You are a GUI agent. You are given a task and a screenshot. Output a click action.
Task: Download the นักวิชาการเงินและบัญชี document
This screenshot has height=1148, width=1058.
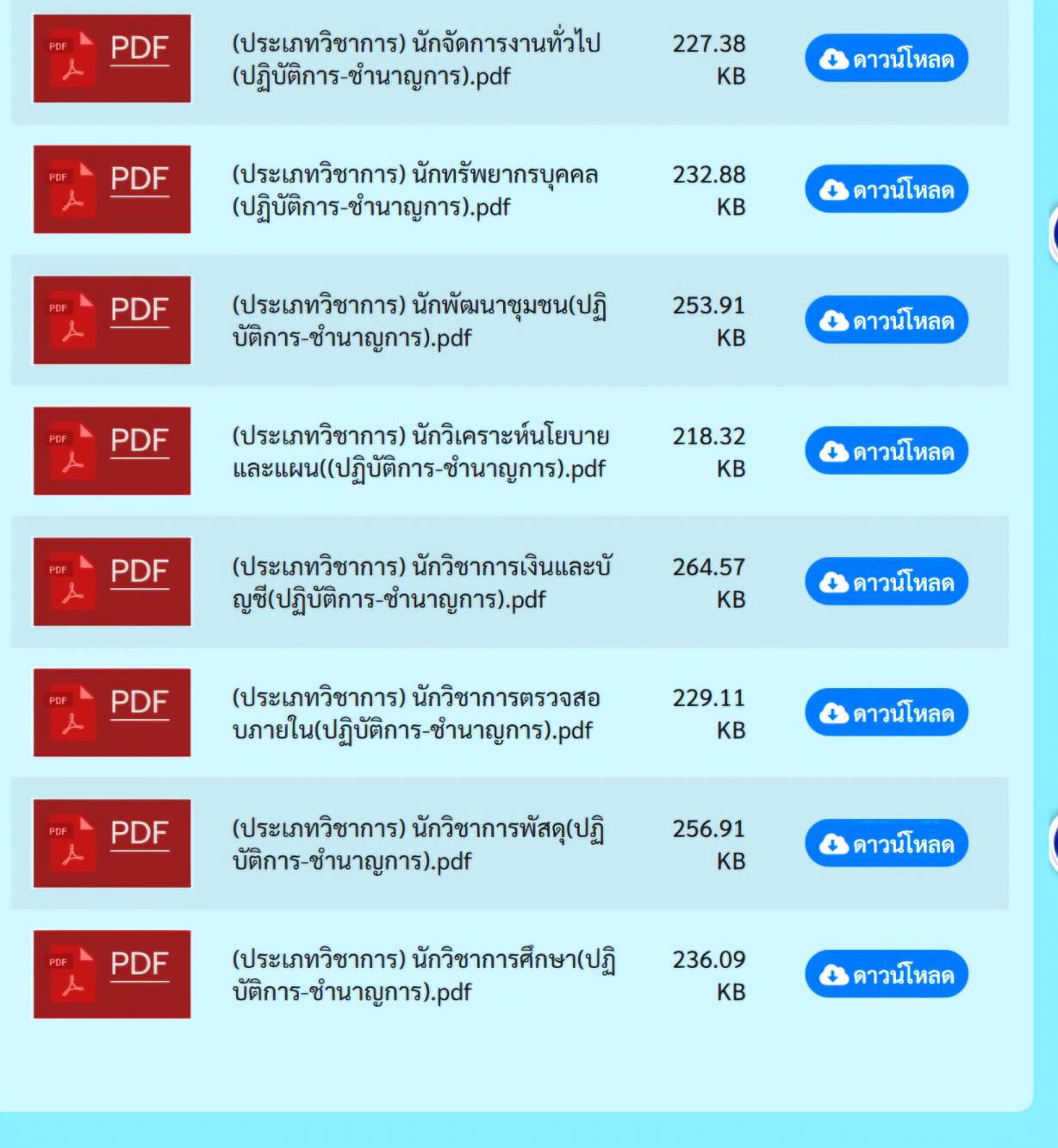click(x=887, y=582)
